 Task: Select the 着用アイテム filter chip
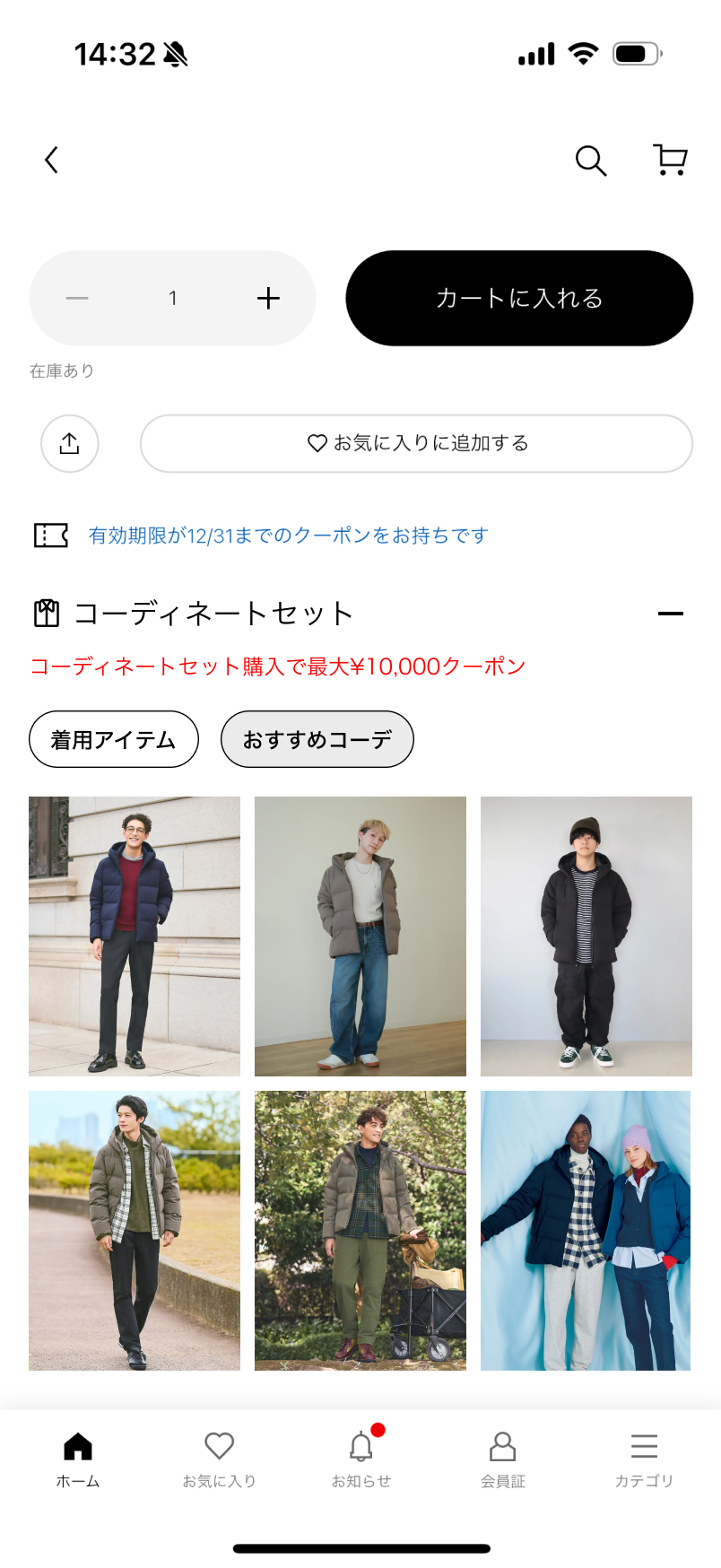click(x=114, y=738)
